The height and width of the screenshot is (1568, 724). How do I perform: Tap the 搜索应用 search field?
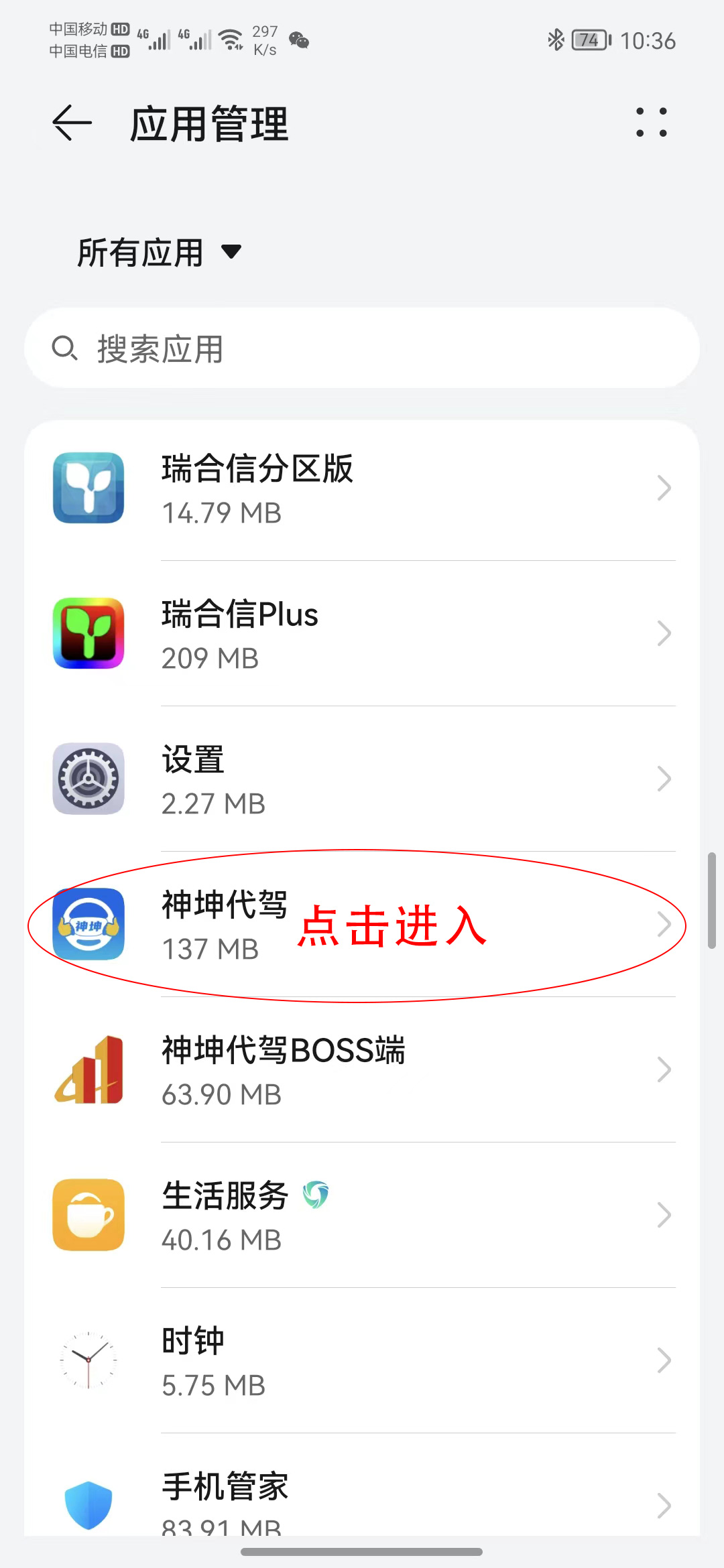tap(362, 348)
